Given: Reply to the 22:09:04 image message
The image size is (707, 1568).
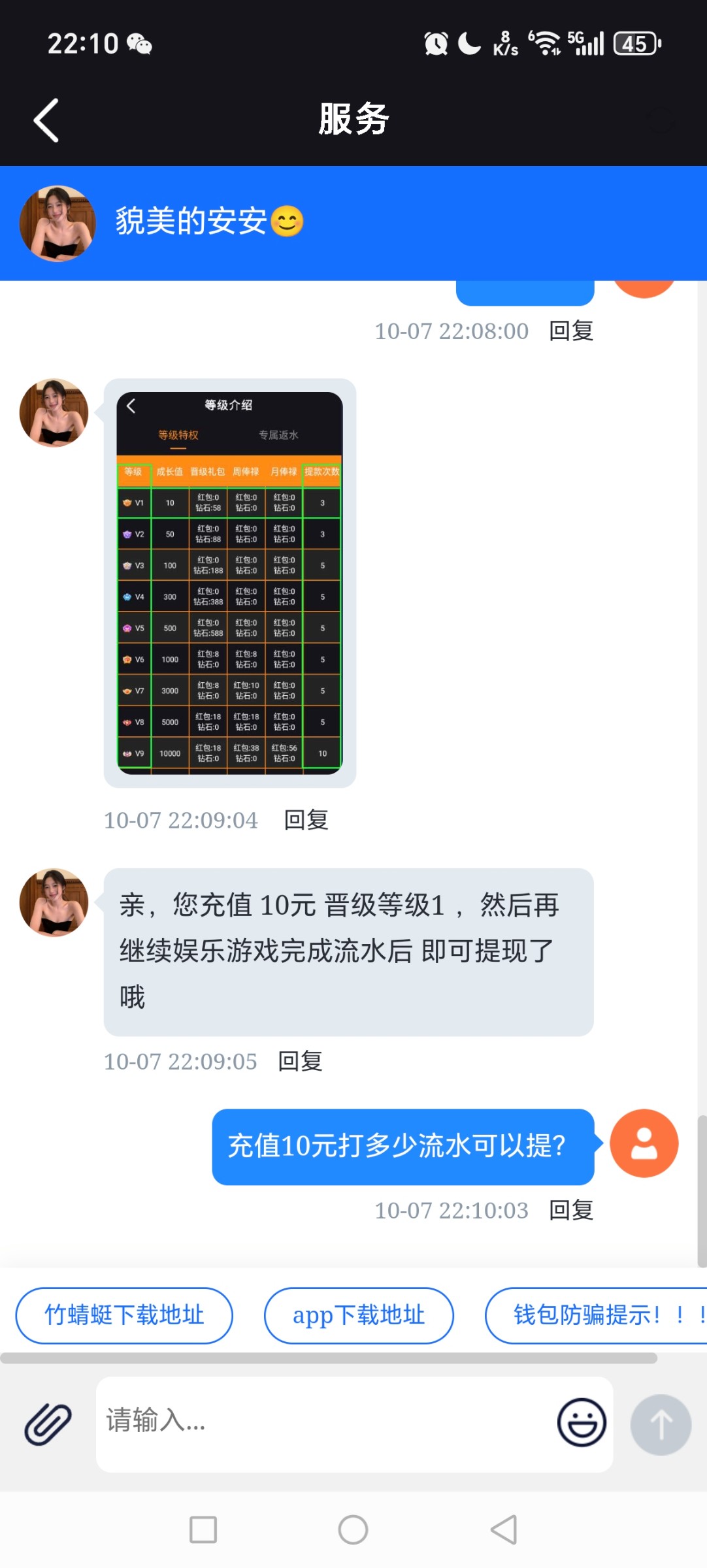Looking at the screenshot, I should (306, 820).
